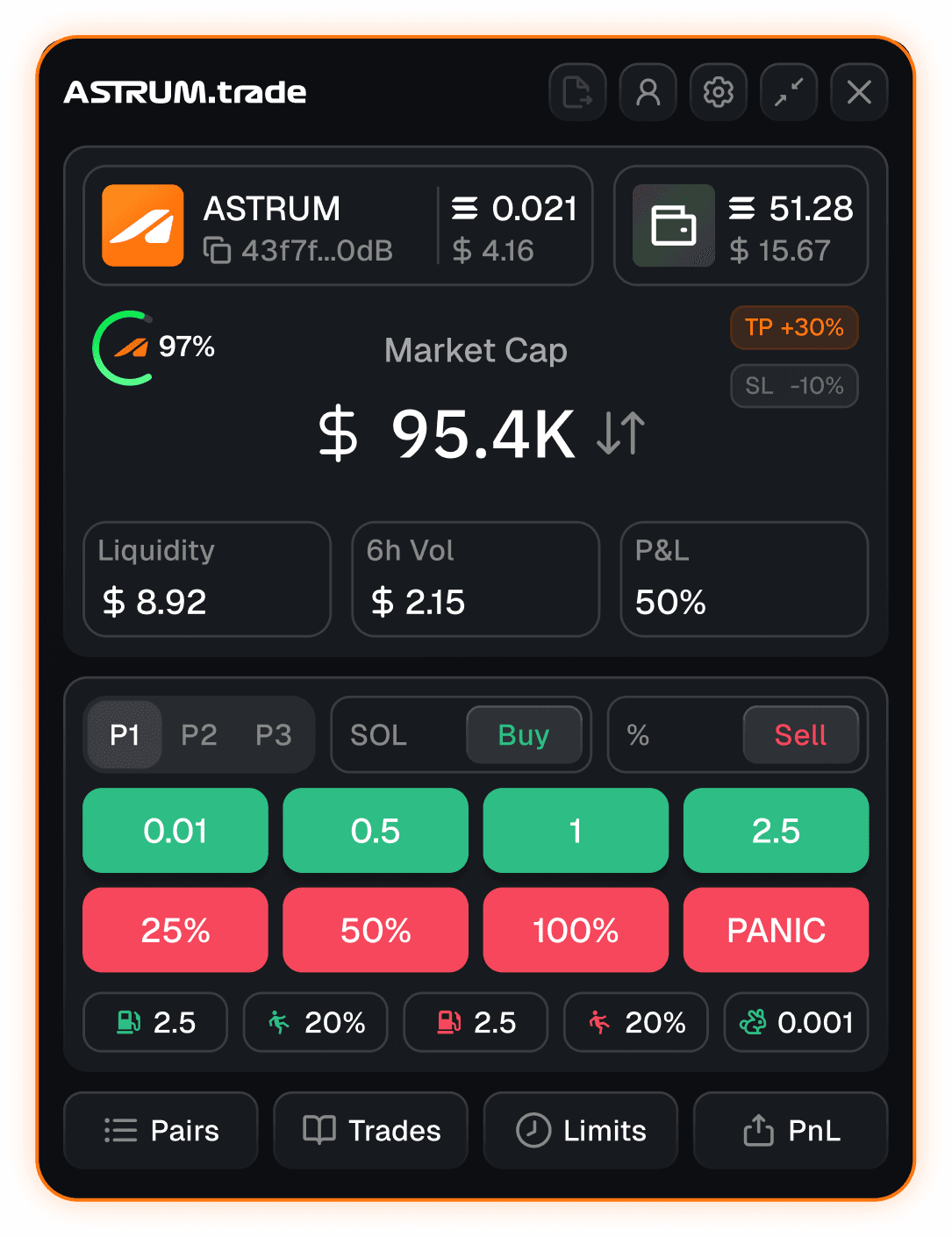
Task: Tap the export file icon
Action: point(577,92)
